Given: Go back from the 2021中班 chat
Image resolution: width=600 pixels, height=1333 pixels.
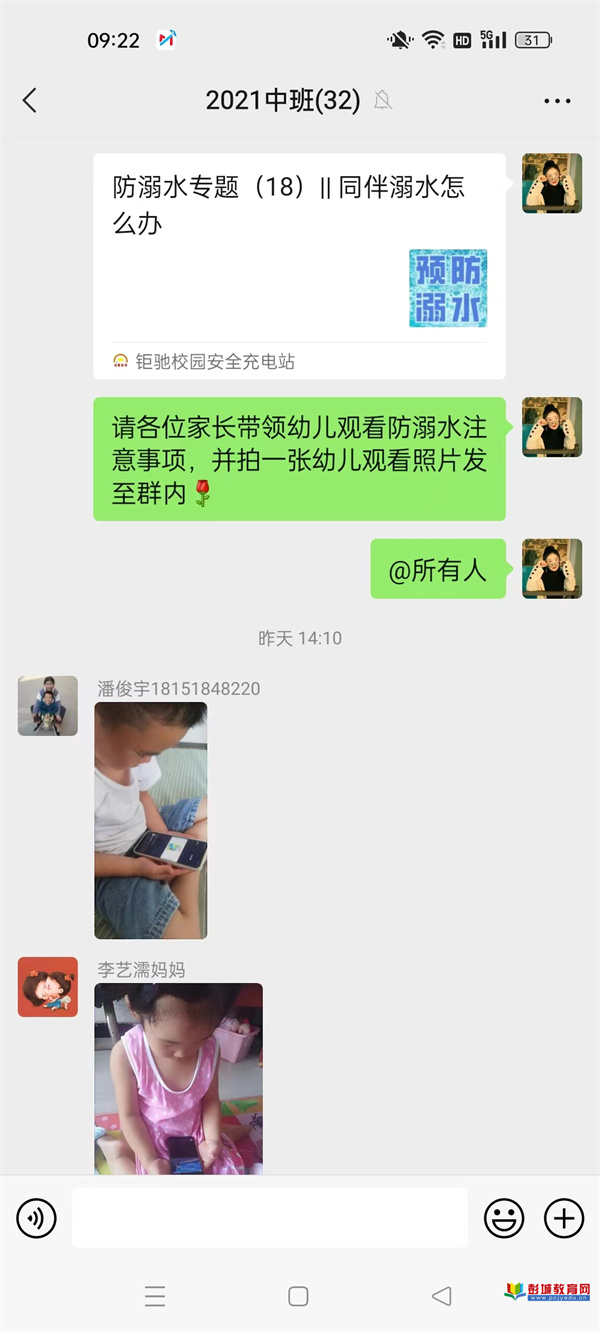Looking at the screenshot, I should [30, 100].
